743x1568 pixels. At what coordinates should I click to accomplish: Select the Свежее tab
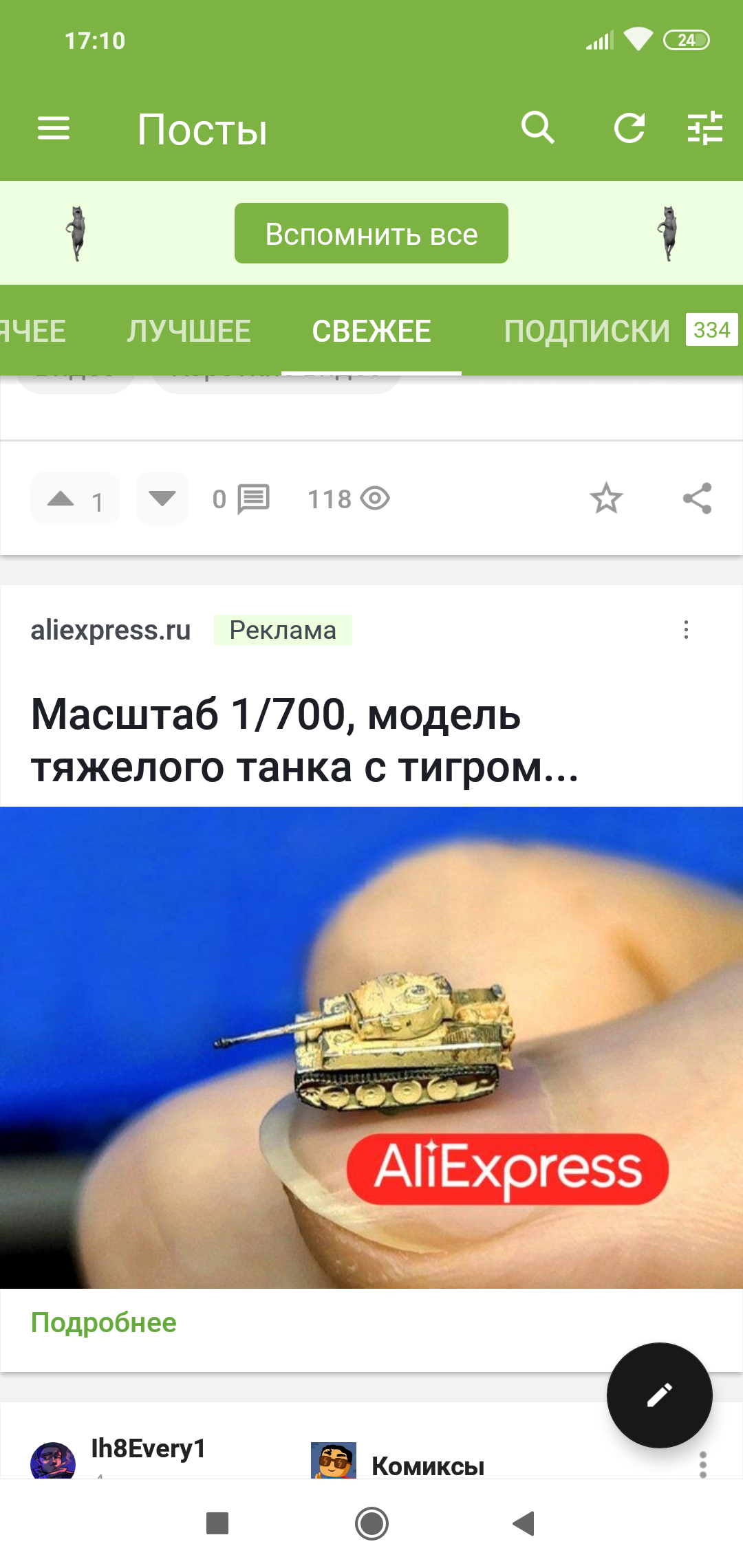371,331
